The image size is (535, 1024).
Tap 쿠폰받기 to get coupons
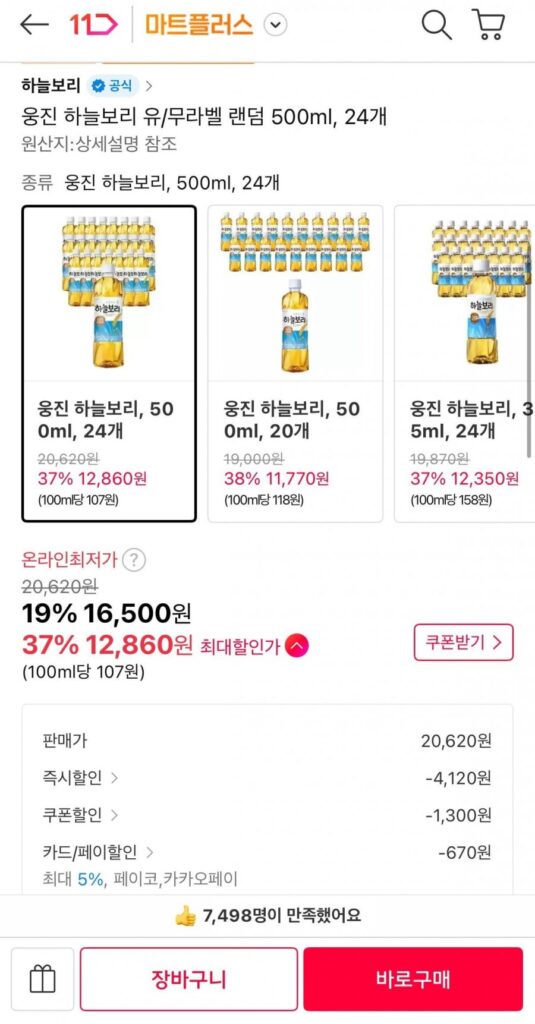pyautogui.click(x=464, y=643)
